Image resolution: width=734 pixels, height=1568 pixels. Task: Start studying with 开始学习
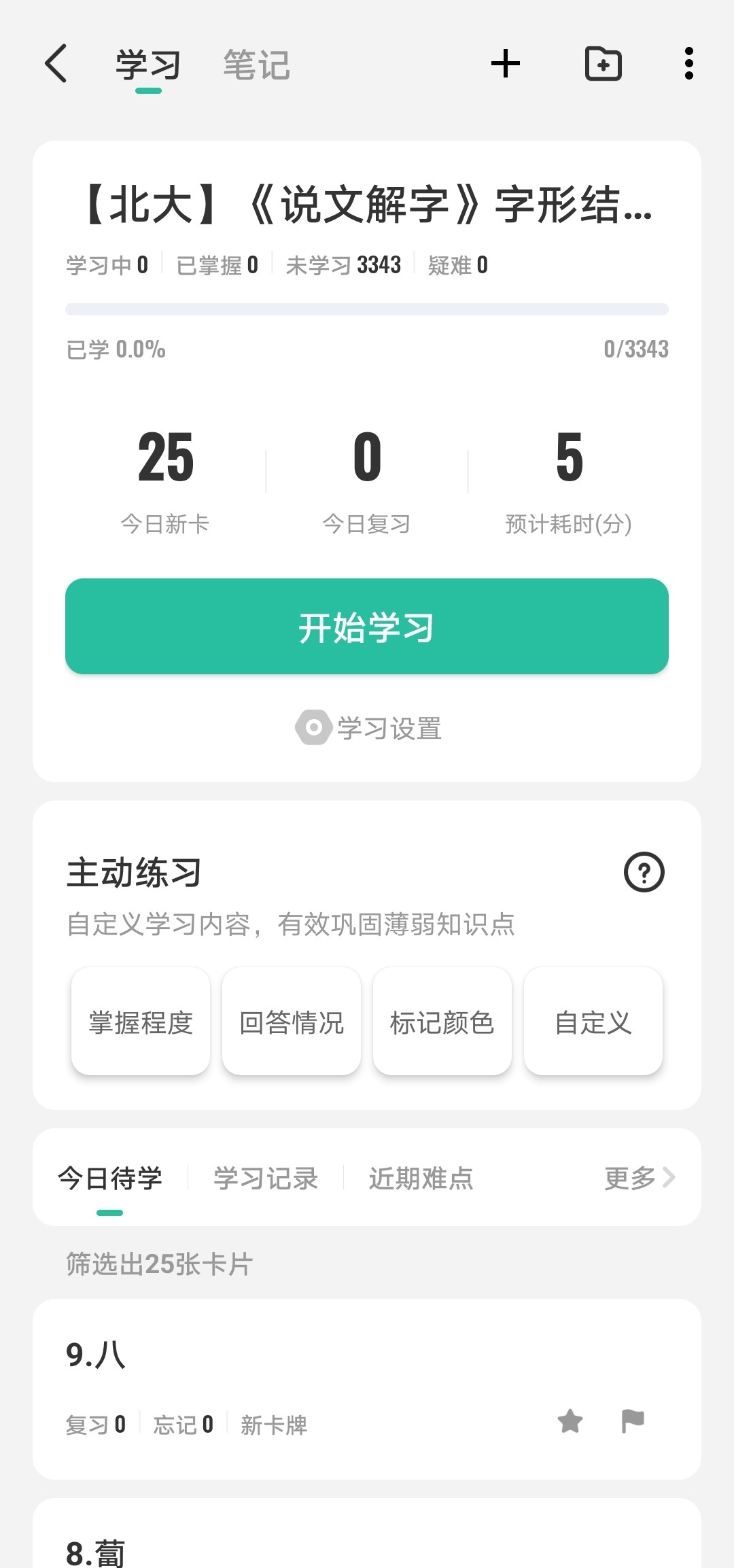click(x=367, y=627)
